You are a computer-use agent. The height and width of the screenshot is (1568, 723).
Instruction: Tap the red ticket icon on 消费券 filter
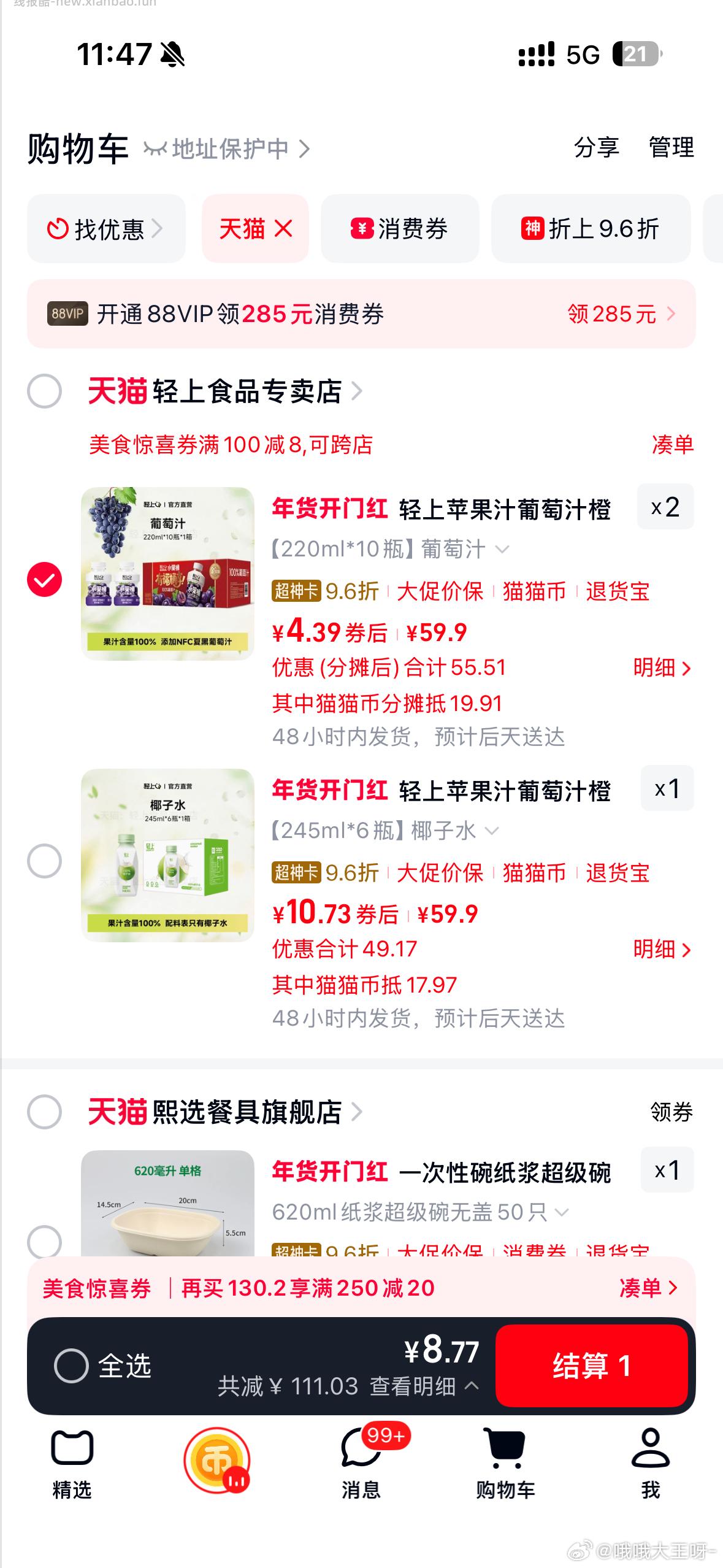(x=362, y=228)
